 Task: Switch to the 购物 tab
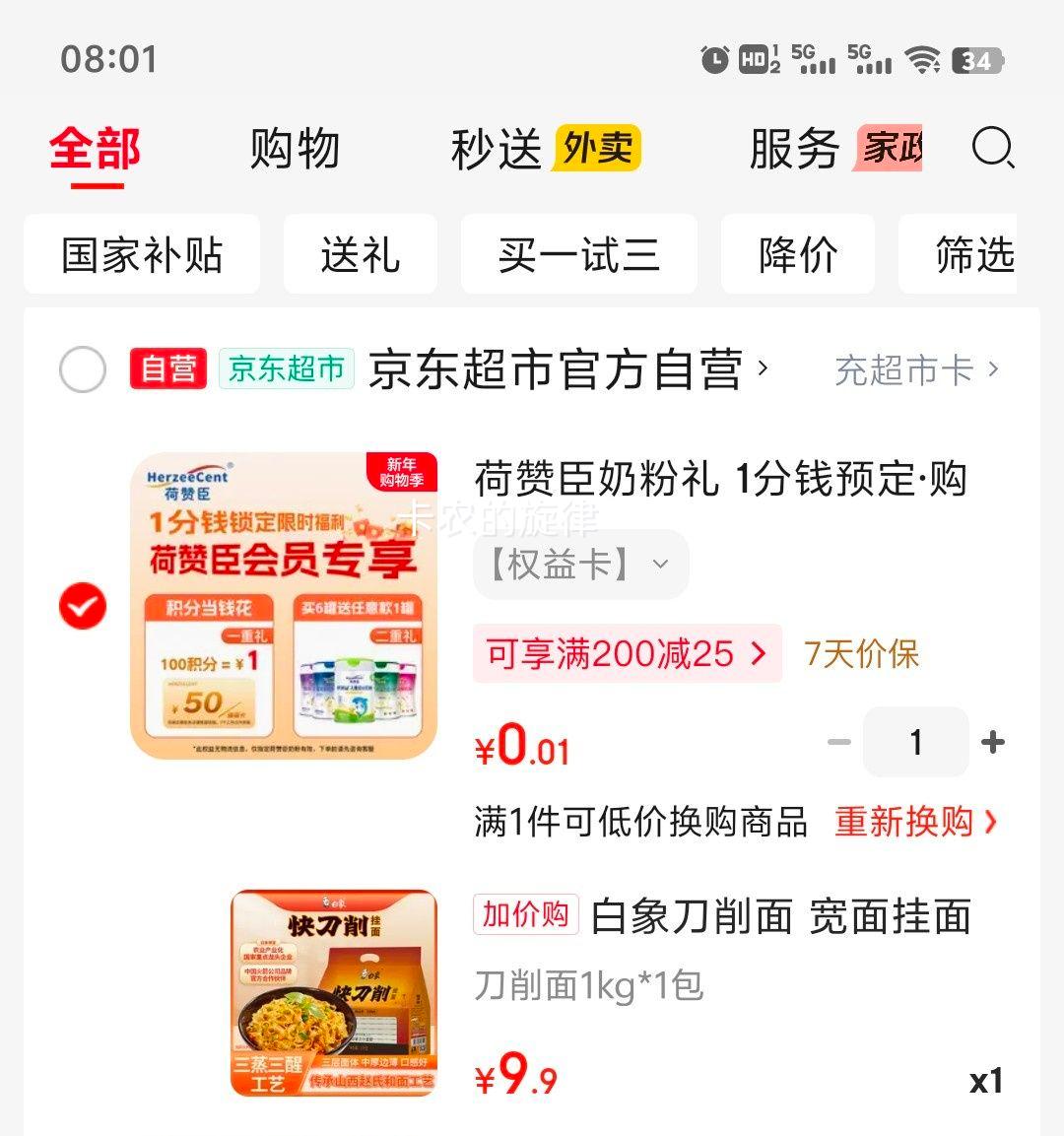[296, 150]
